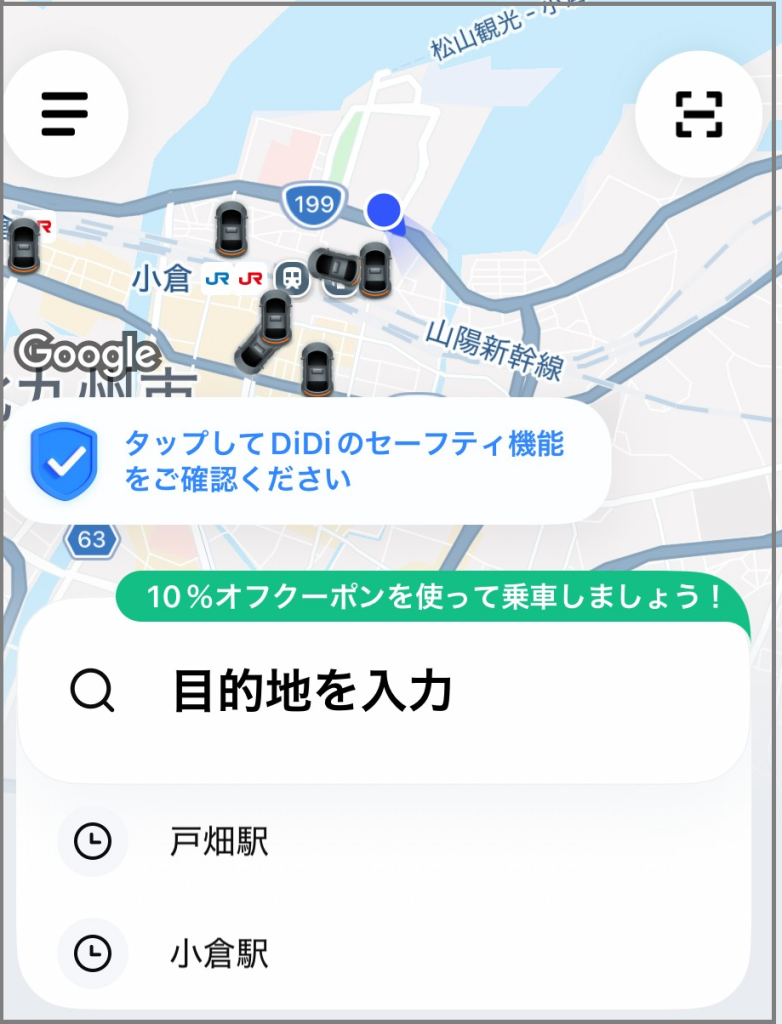
Task: Open the DiDi safety features banner
Action: [x=307, y=461]
